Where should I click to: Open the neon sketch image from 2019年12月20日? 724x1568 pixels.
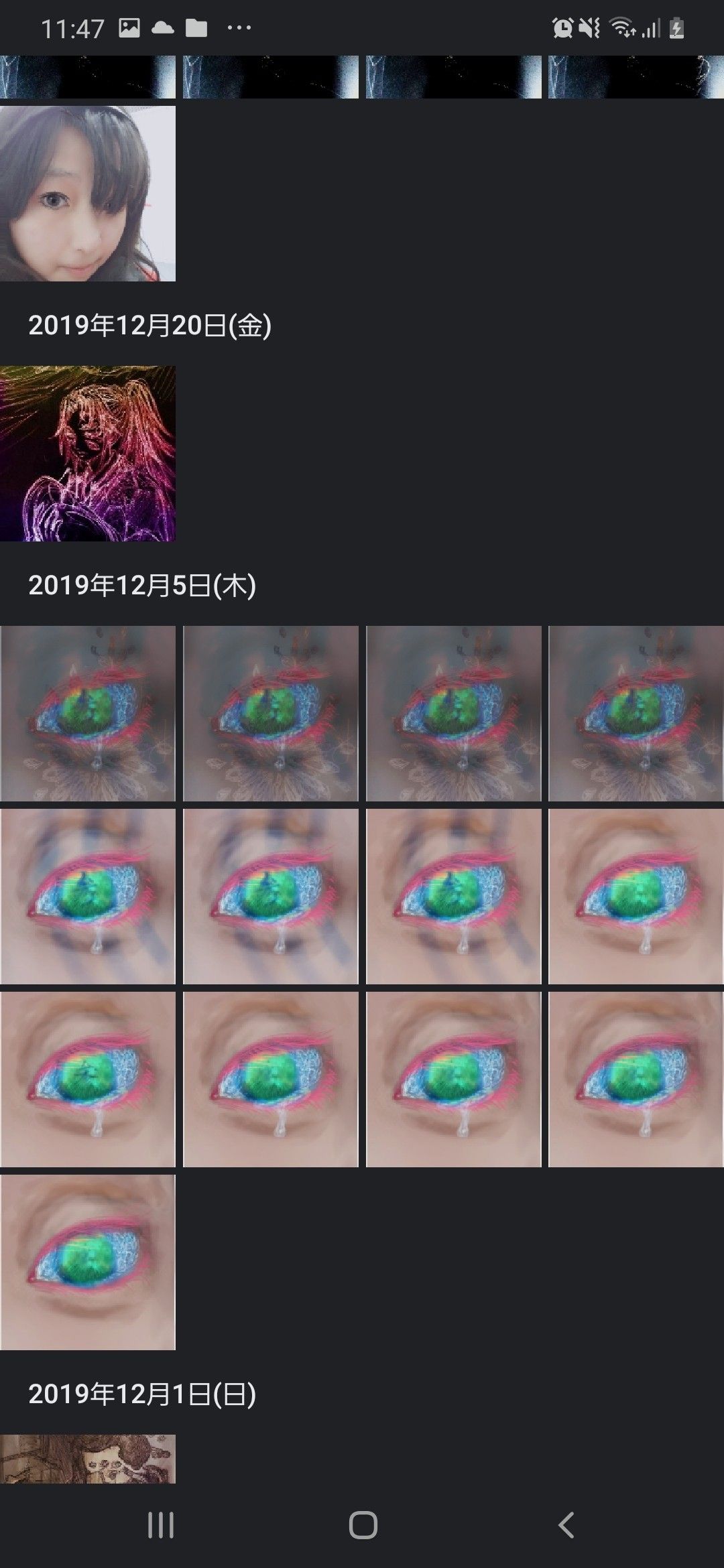point(87,453)
